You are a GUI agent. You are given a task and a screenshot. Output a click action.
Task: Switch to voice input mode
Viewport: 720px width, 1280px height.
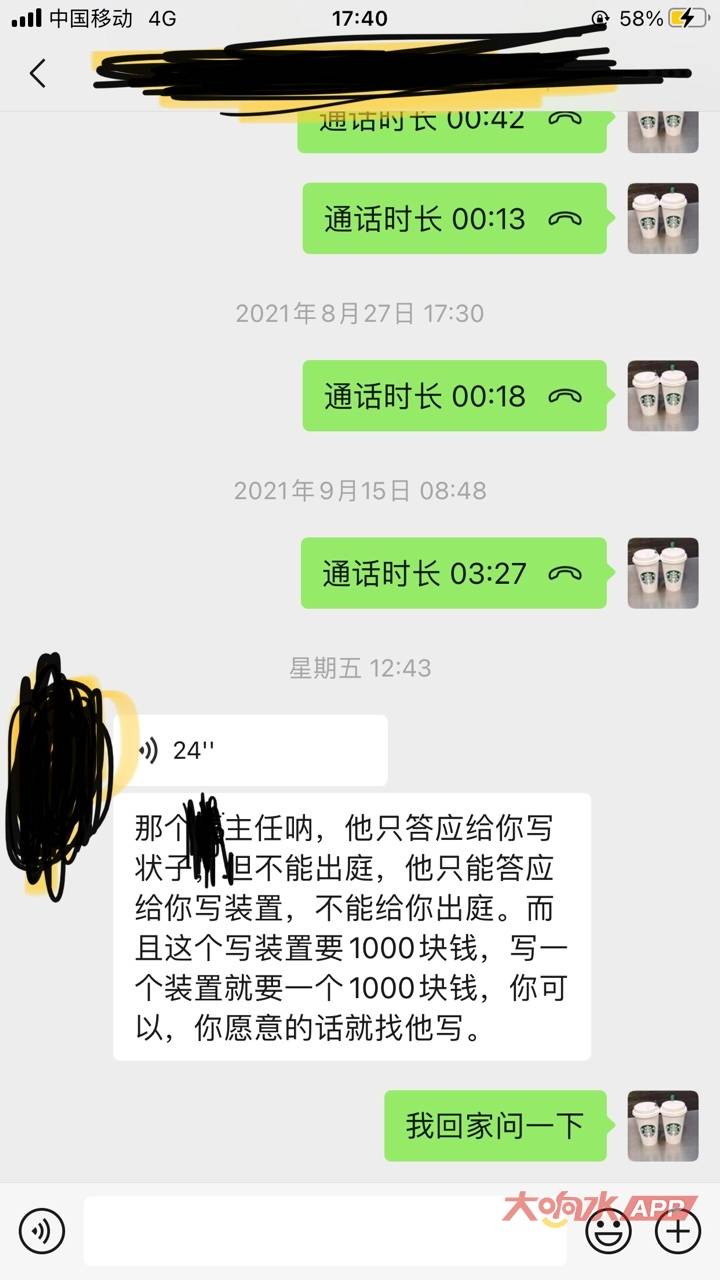[41, 1231]
